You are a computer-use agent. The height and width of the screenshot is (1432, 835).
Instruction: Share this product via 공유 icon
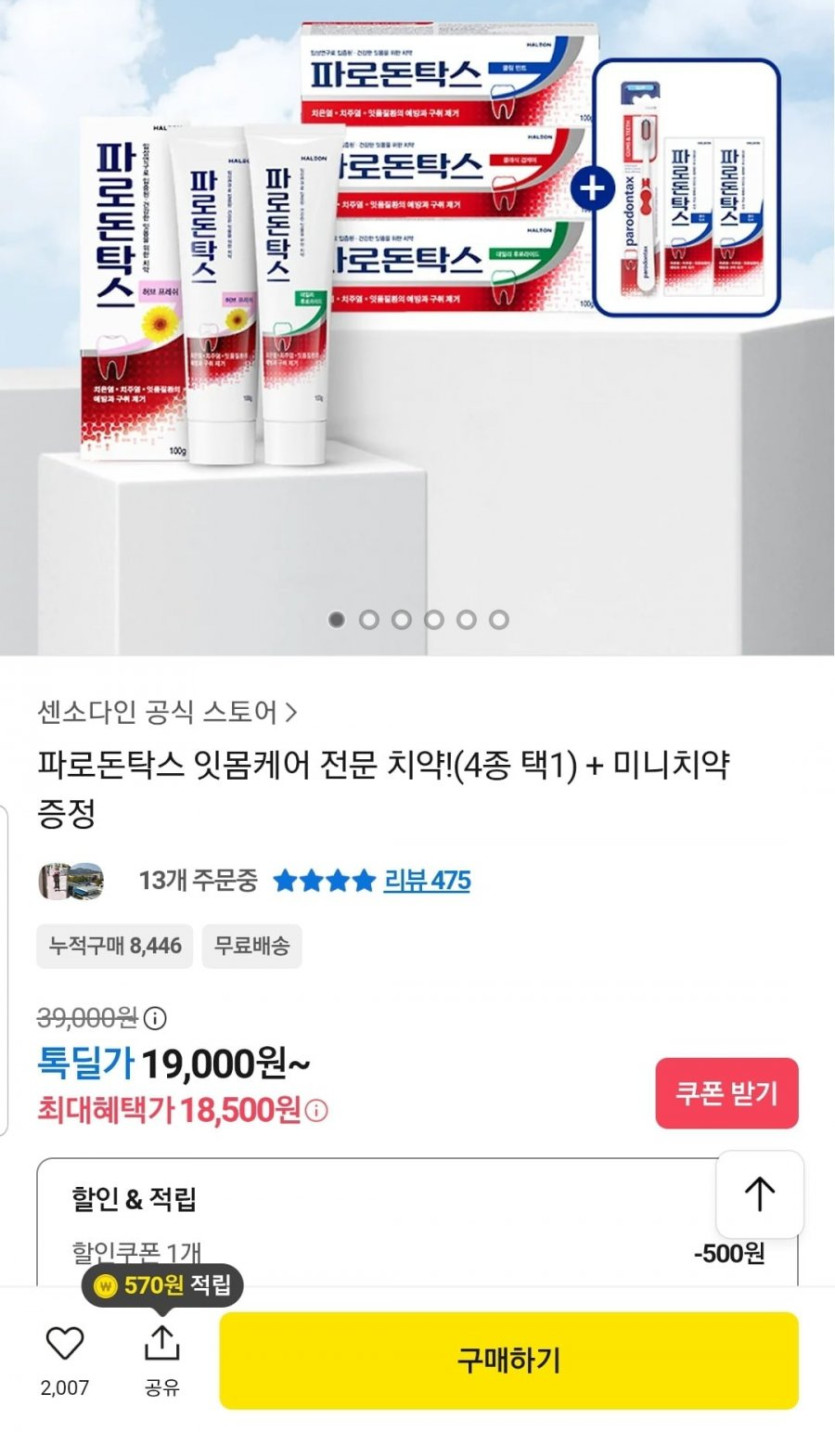tap(161, 1344)
